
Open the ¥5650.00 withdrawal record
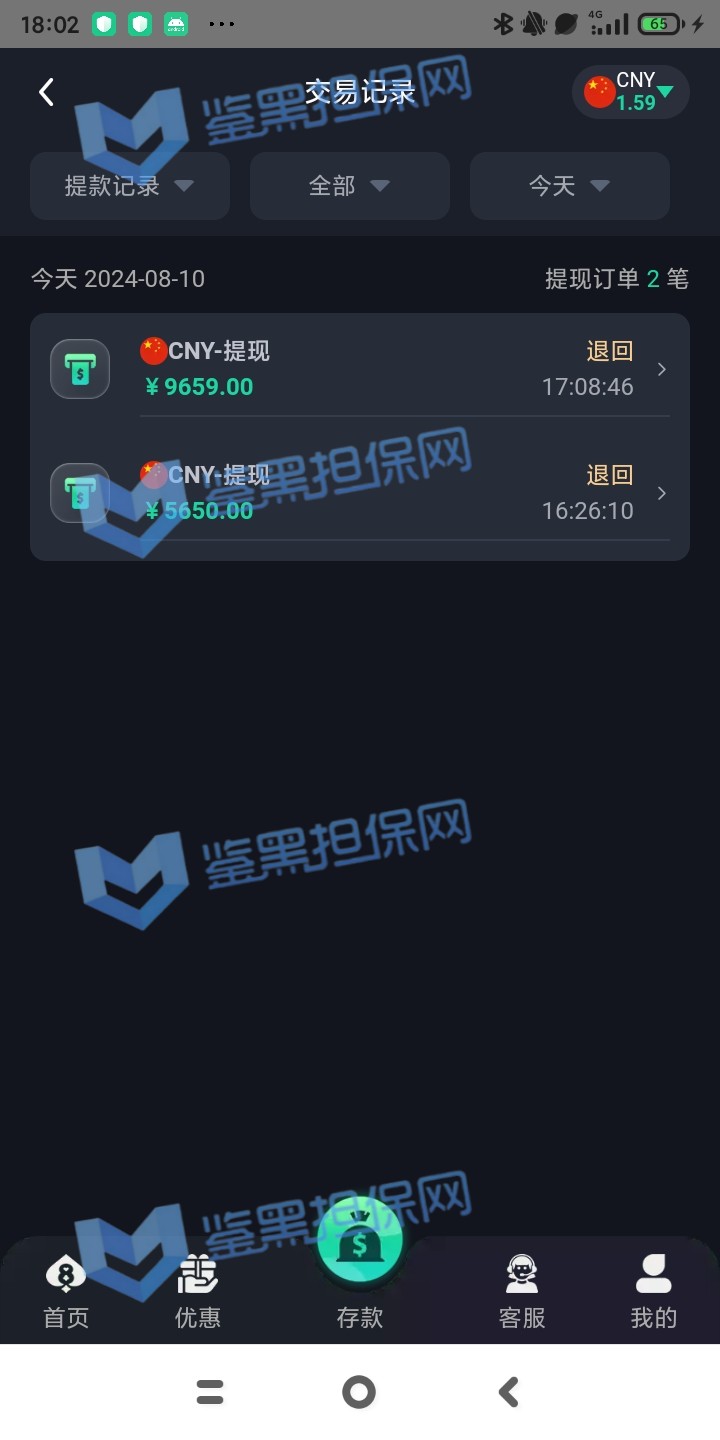pos(360,493)
